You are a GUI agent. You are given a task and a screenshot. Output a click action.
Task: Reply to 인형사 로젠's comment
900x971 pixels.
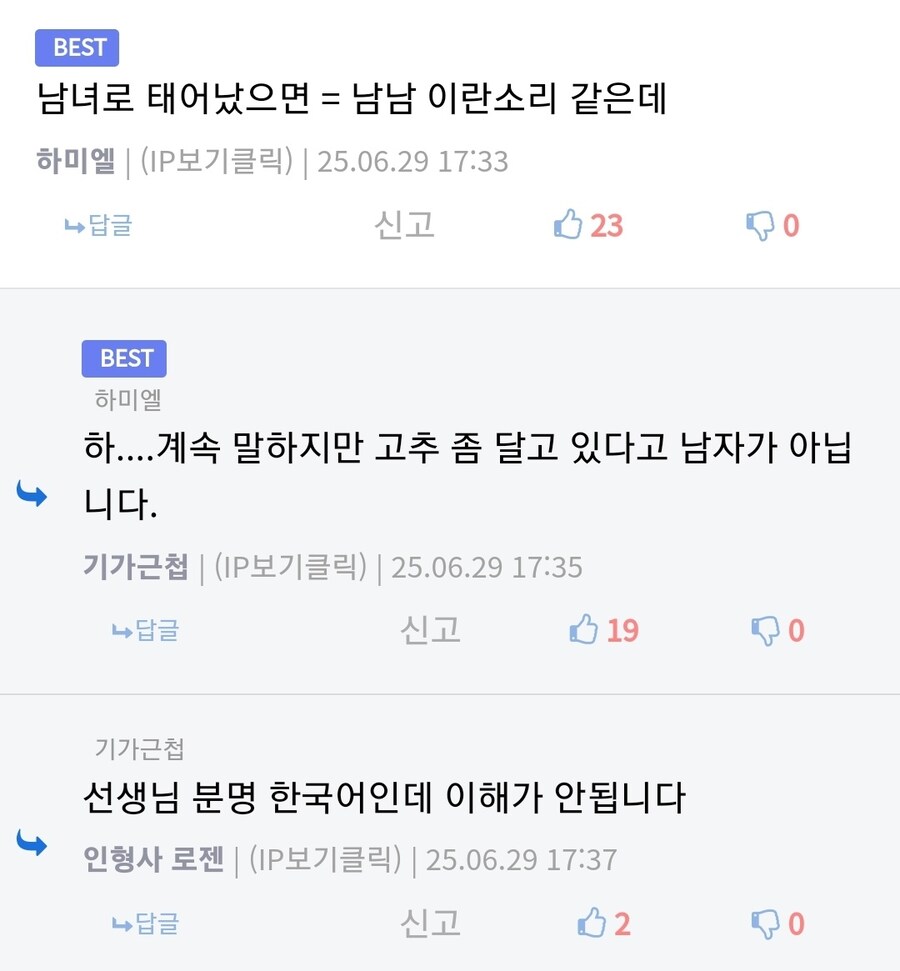tap(145, 924)
